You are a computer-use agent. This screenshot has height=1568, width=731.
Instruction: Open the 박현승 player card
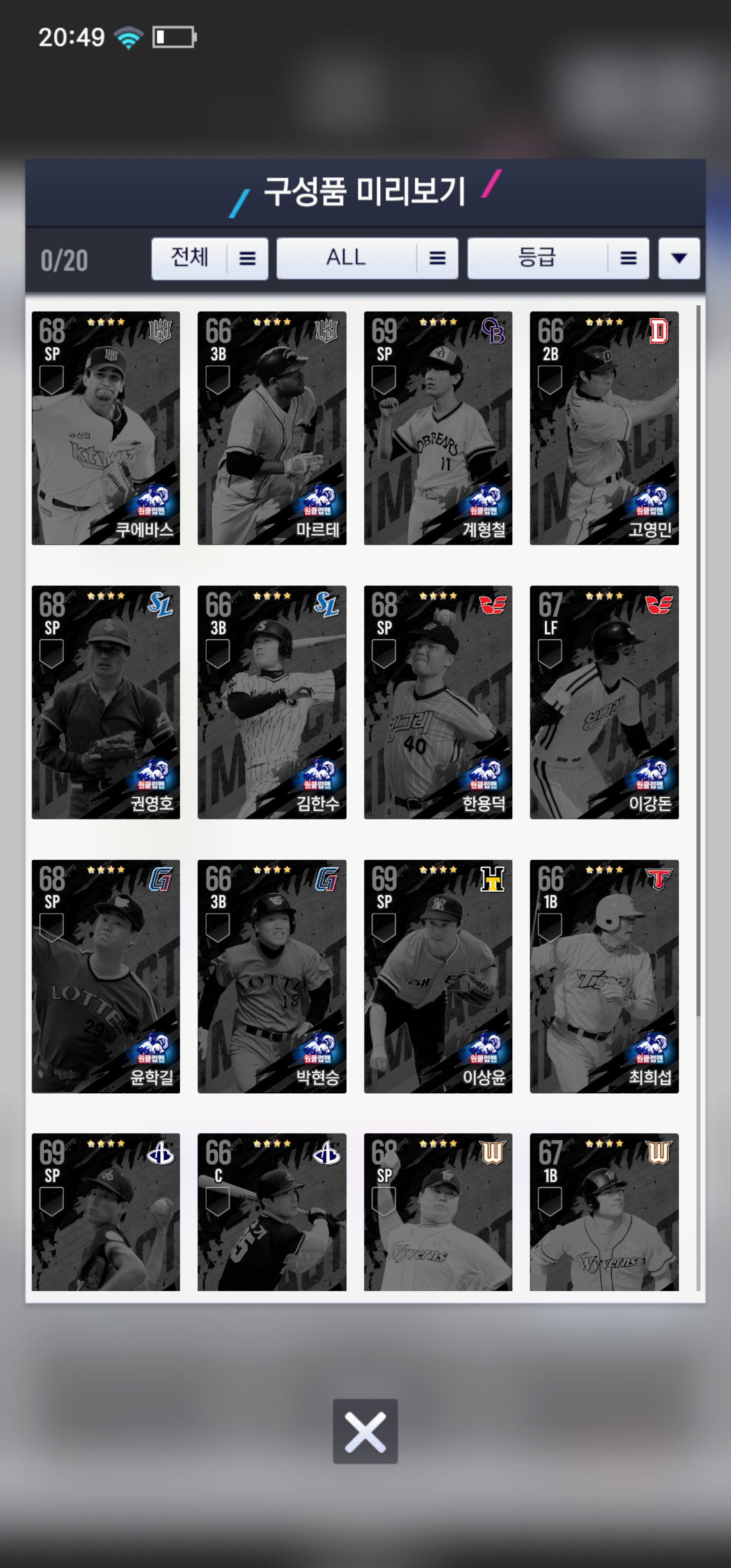pos(272,976)
